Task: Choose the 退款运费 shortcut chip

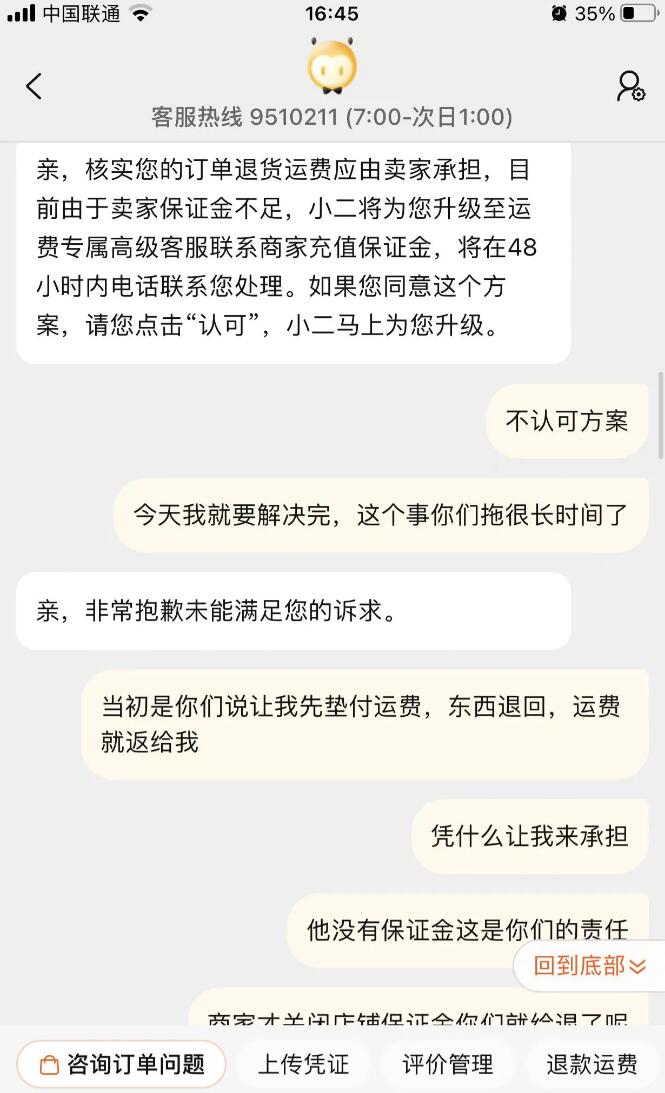Action: [x=592, y=1064]
